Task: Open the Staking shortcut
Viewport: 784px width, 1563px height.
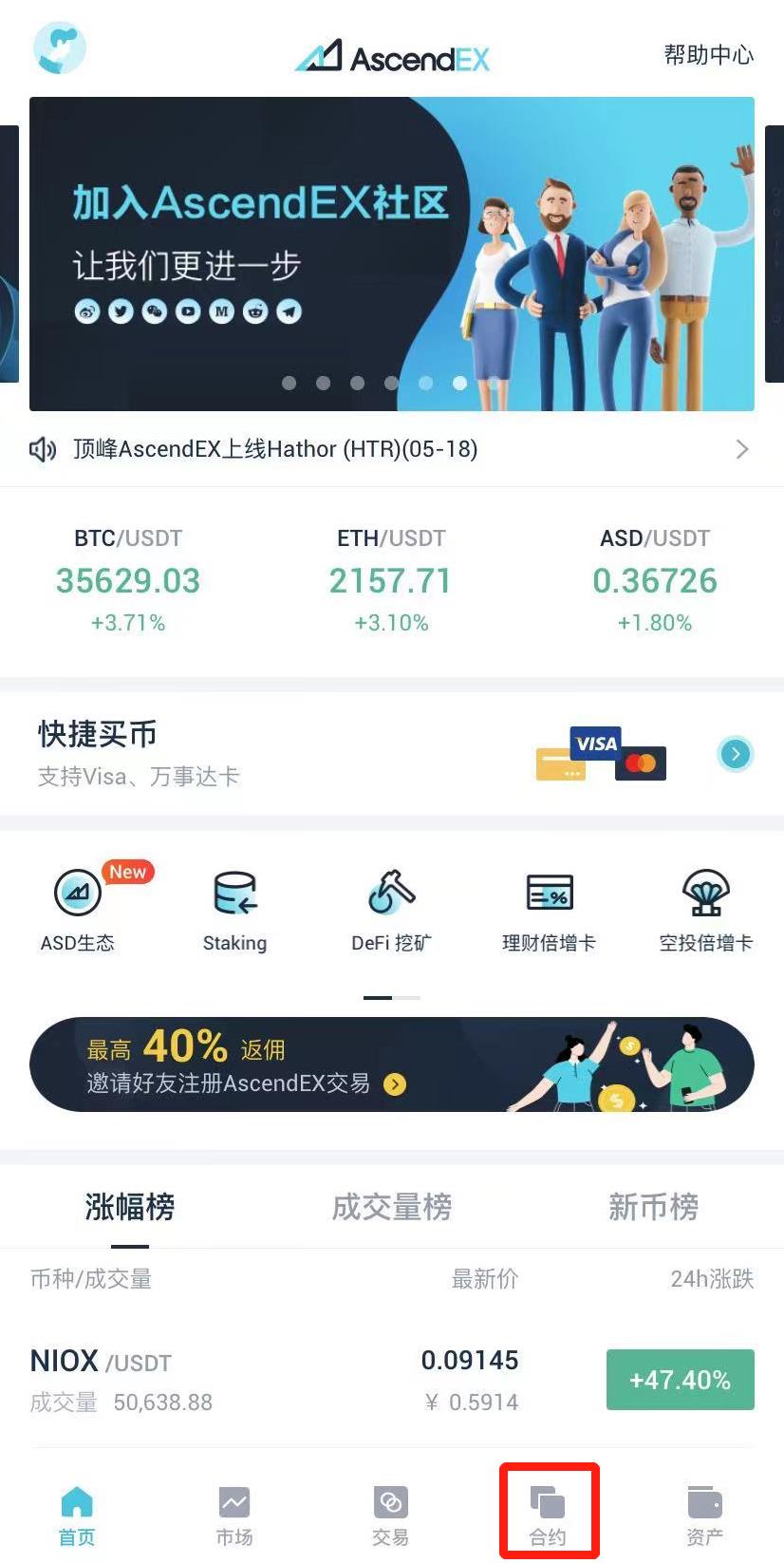Action: [x=234, y=909]
